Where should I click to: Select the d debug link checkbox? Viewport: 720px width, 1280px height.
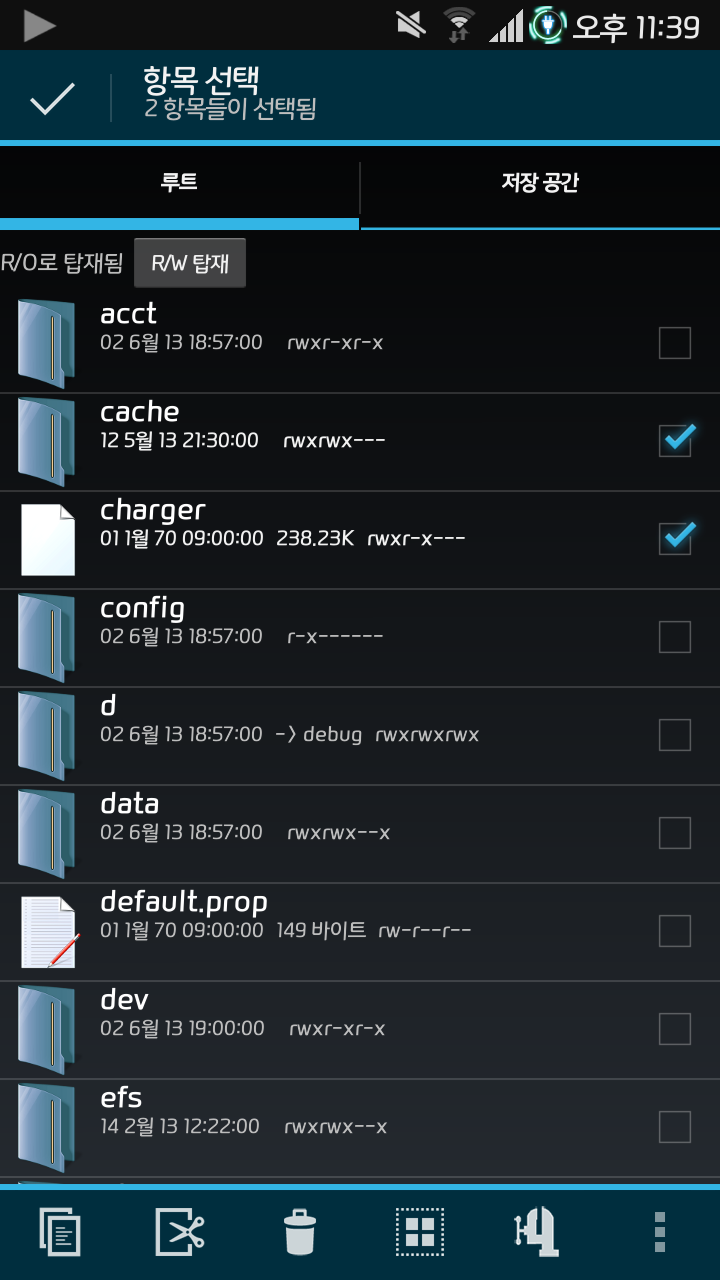coord(675,734)
